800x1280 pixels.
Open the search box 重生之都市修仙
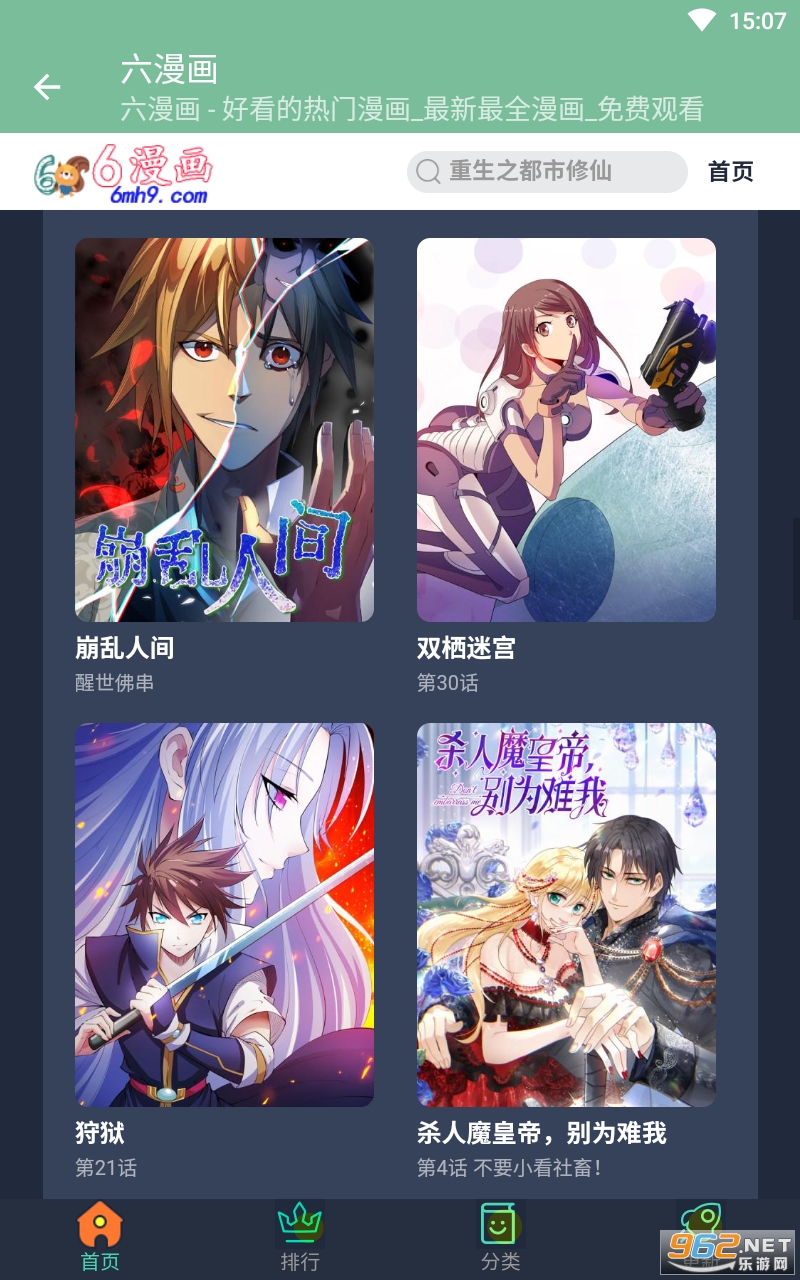tap(547, 171)
